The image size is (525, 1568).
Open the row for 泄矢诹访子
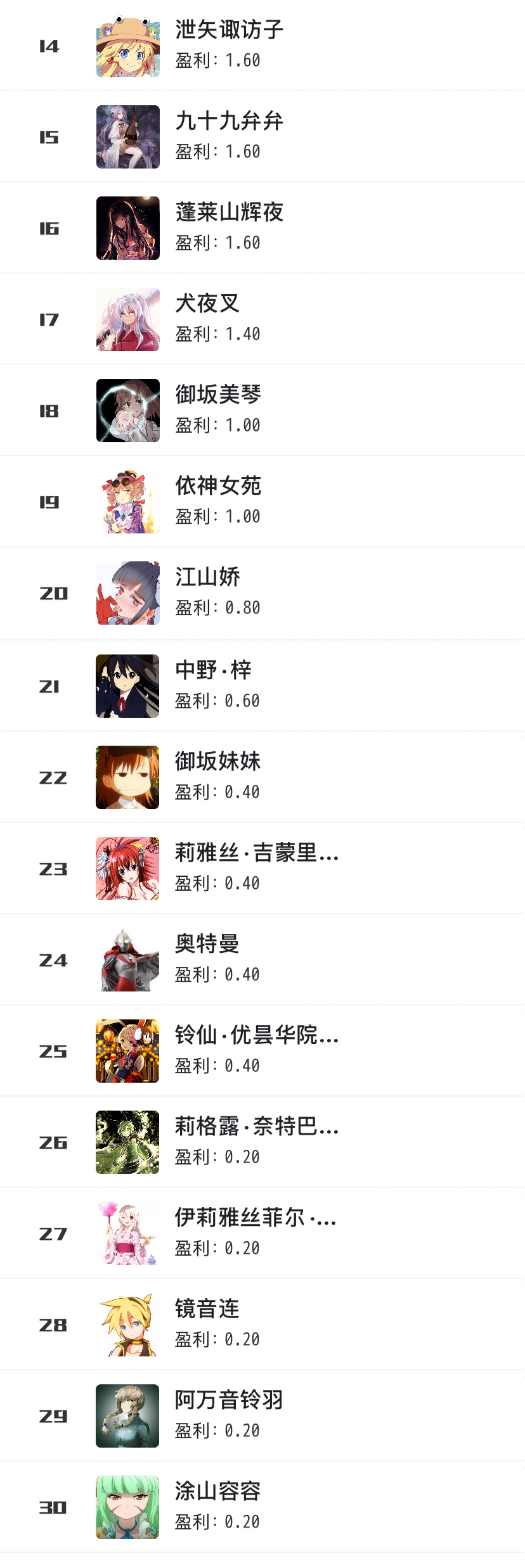point(262,46)
